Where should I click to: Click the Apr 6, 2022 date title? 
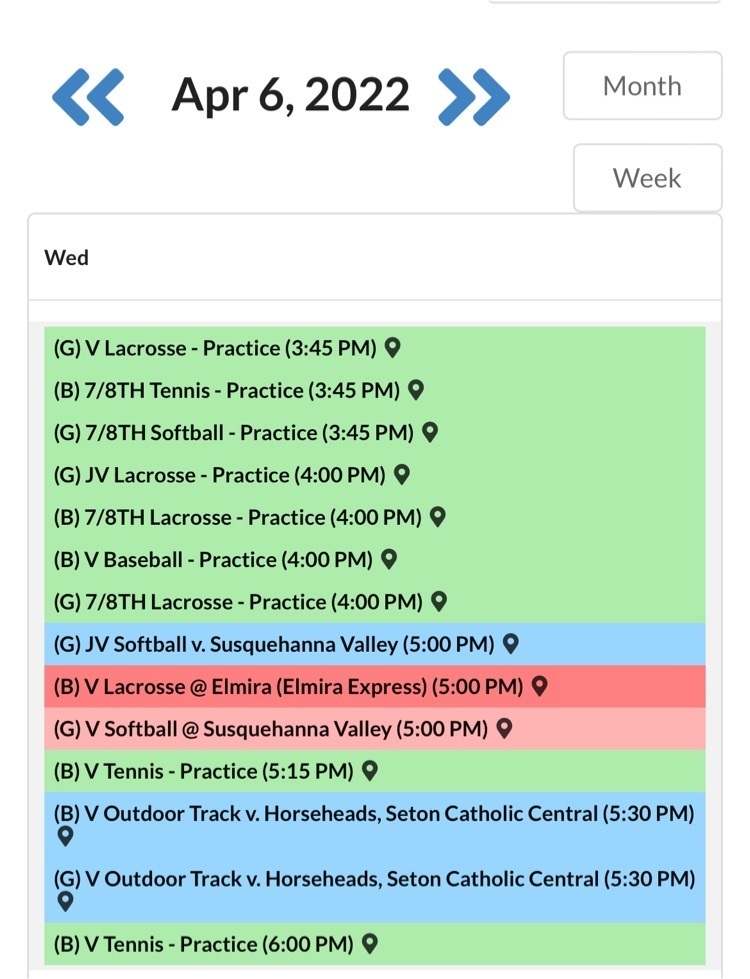tap(290, 94)
